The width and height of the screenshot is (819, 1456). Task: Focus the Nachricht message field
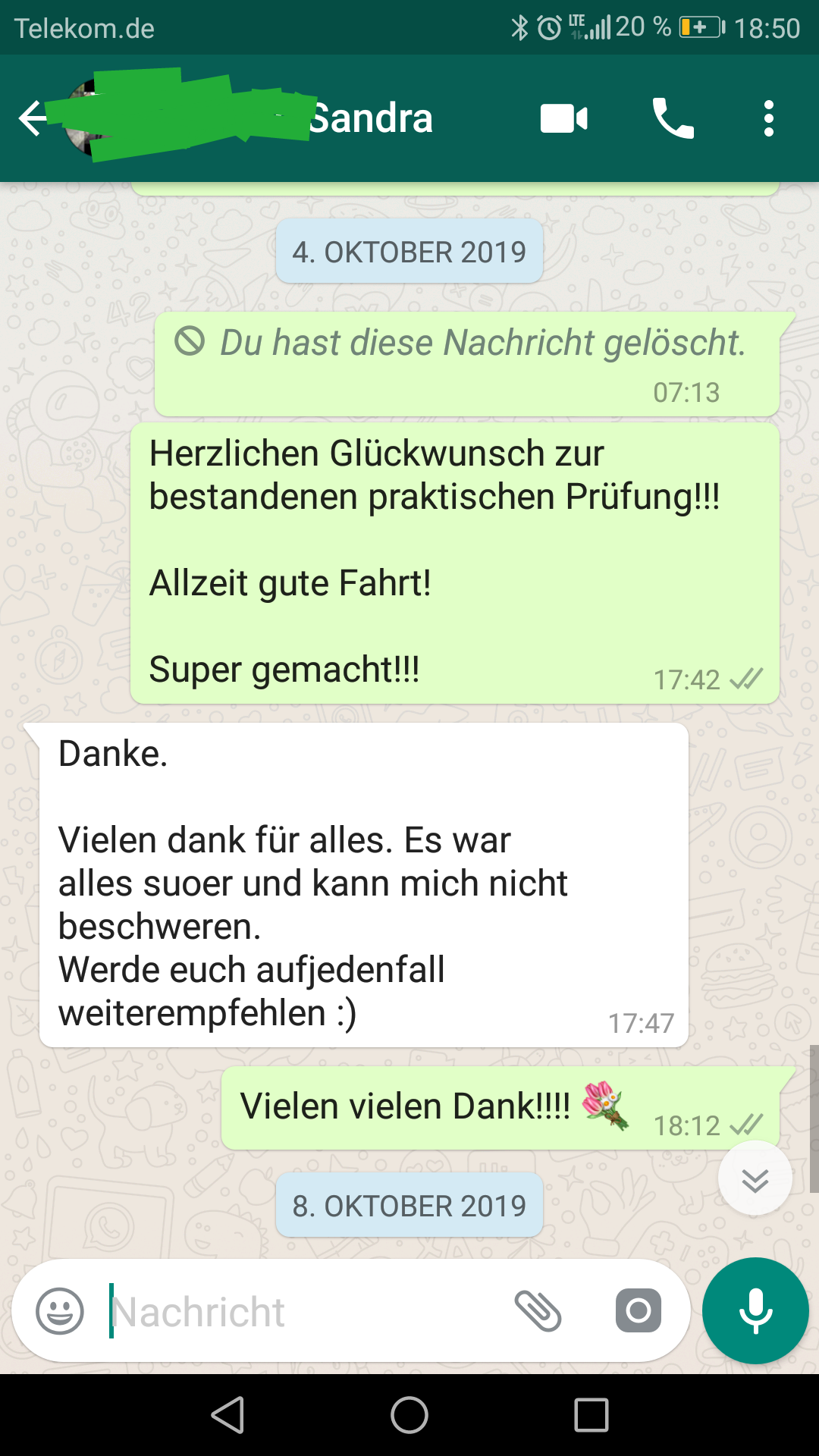[x=303, y=1311]
